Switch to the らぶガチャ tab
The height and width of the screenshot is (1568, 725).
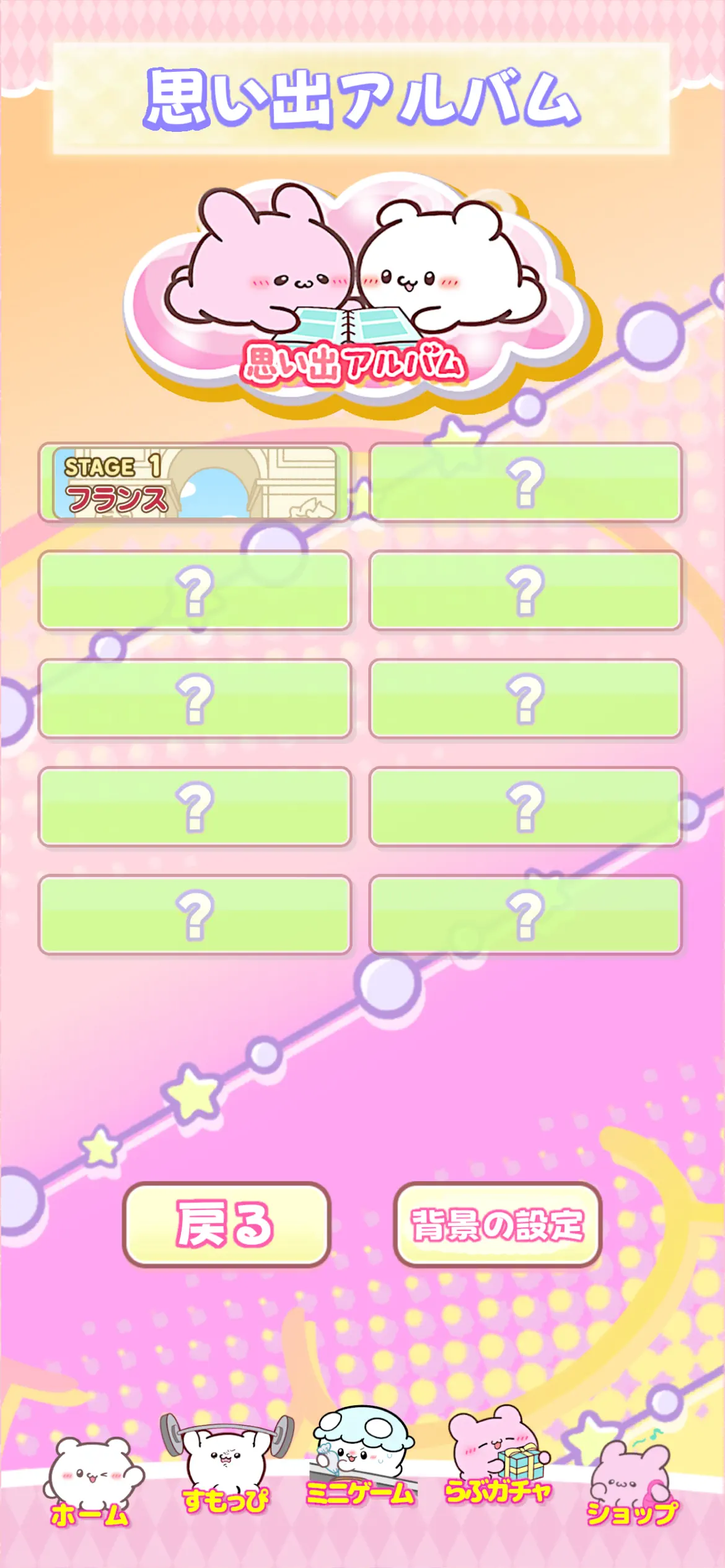498,1457
